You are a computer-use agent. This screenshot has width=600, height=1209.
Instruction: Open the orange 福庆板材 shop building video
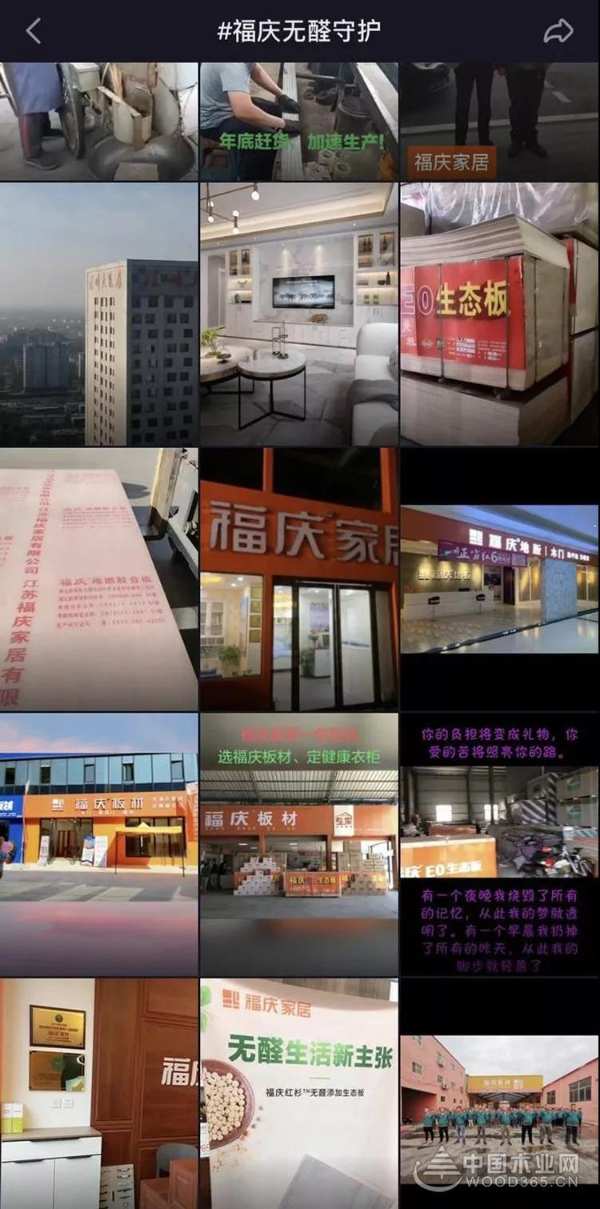click(x=98, y=845)
